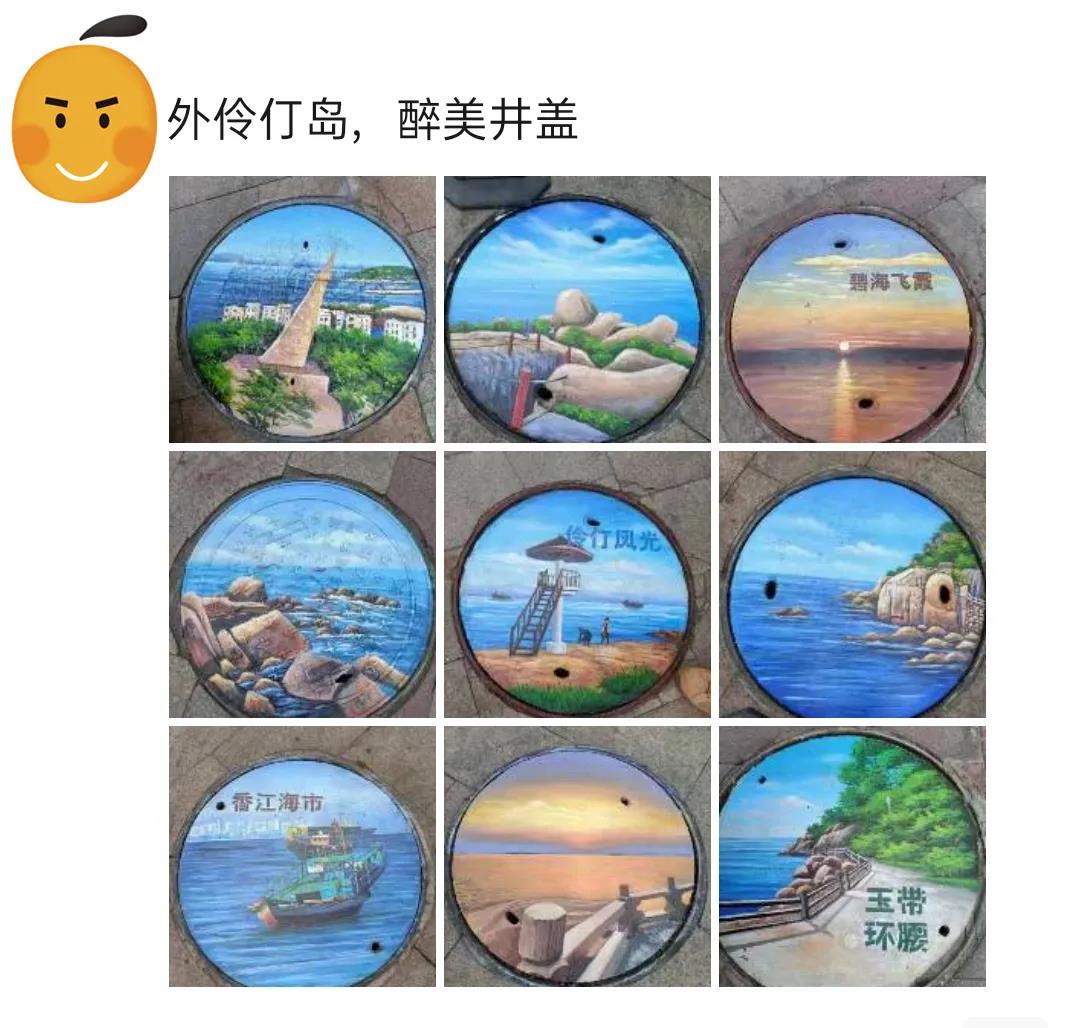Image resolution: width=1080 pixels, height=1028 pixels.
Task: Open the photo of the seaside rock cave
Action: click(852, 584)
